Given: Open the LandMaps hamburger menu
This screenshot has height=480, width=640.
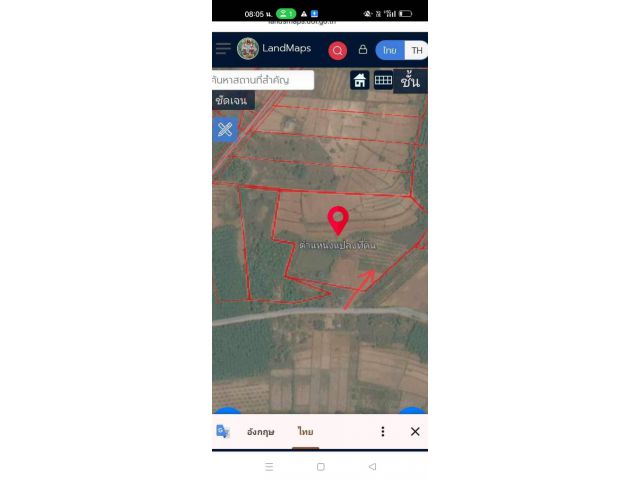Looking at the screenshot, I should click(x=223, y=49).
